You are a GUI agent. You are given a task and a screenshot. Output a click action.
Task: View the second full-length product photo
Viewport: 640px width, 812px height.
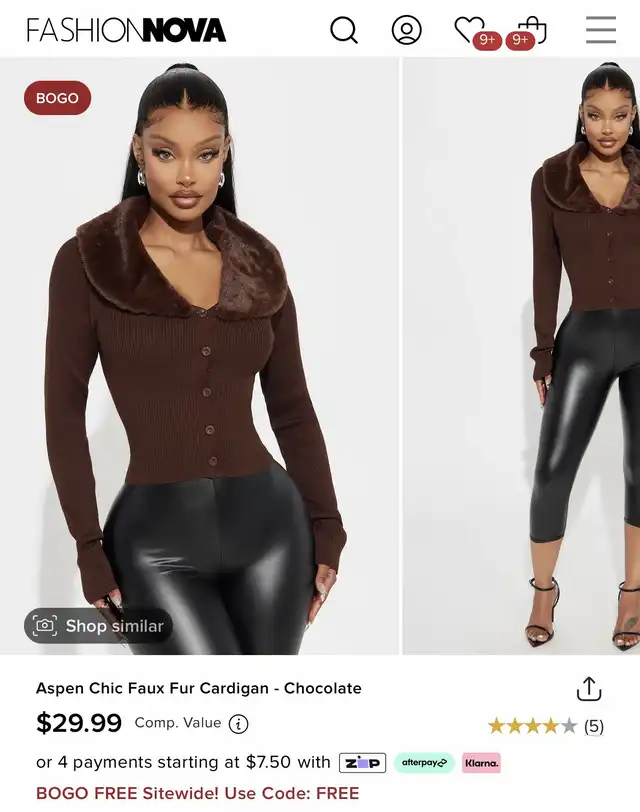tap(521, 356)
